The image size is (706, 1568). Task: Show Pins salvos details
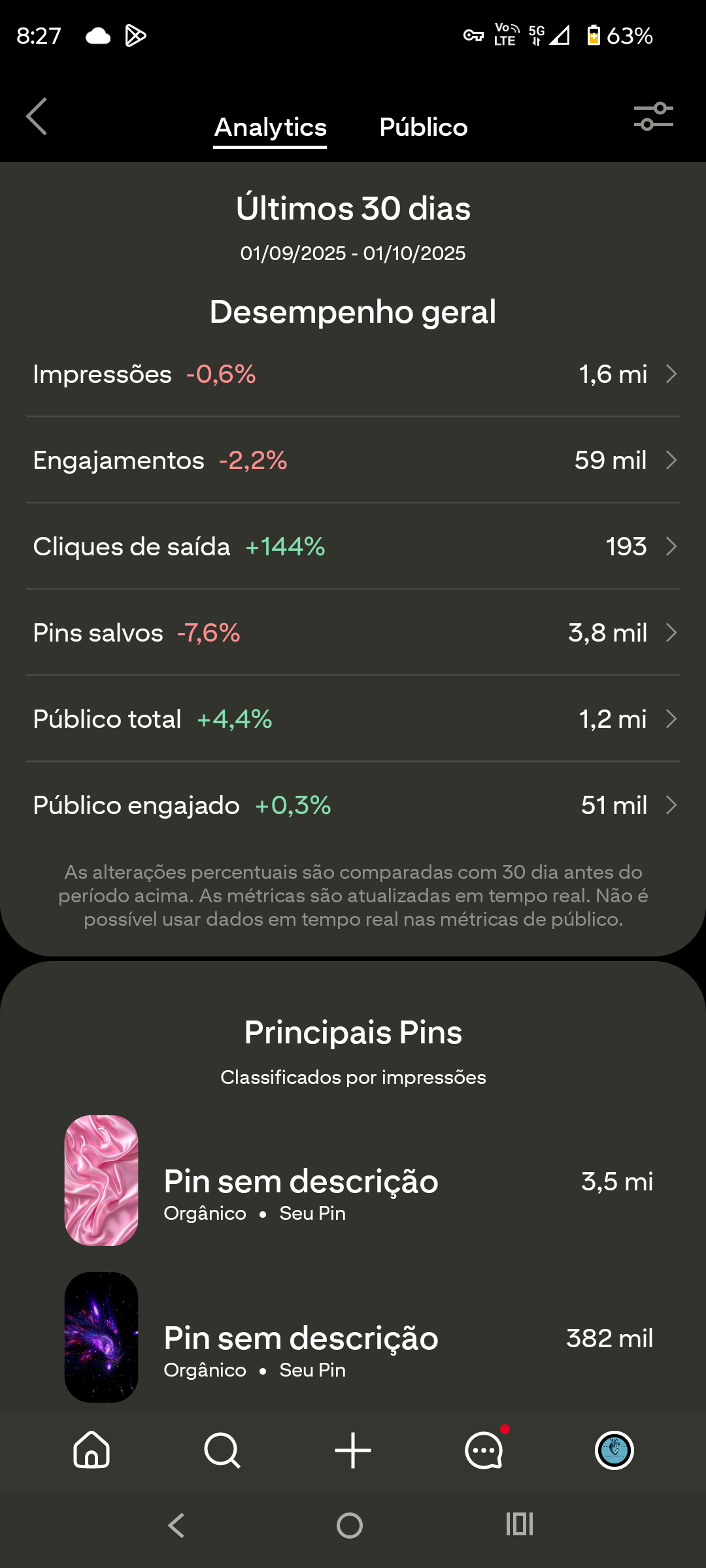coord(353,633)
